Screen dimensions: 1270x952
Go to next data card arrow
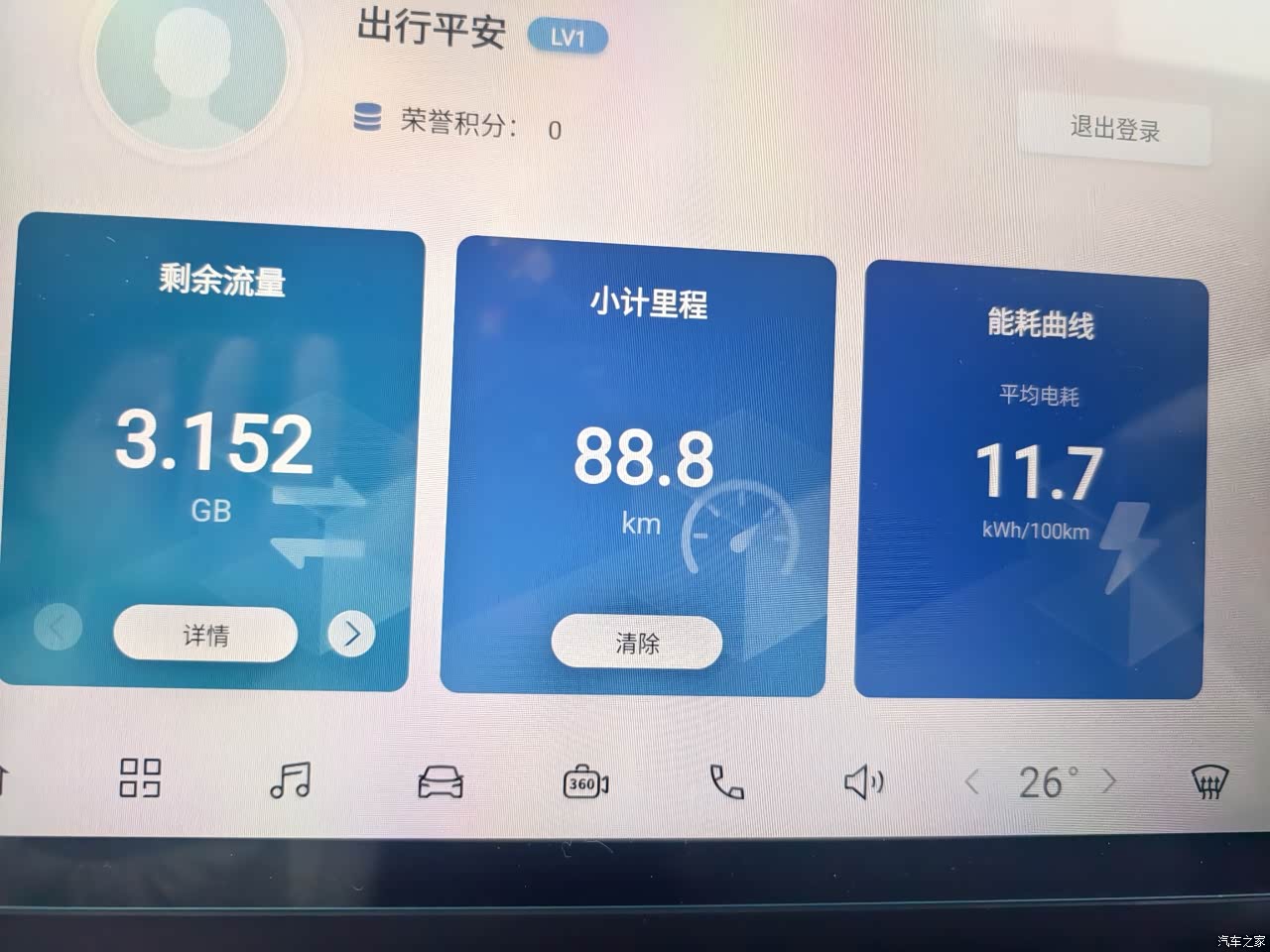pyautogui.click(x=351, y=633)
